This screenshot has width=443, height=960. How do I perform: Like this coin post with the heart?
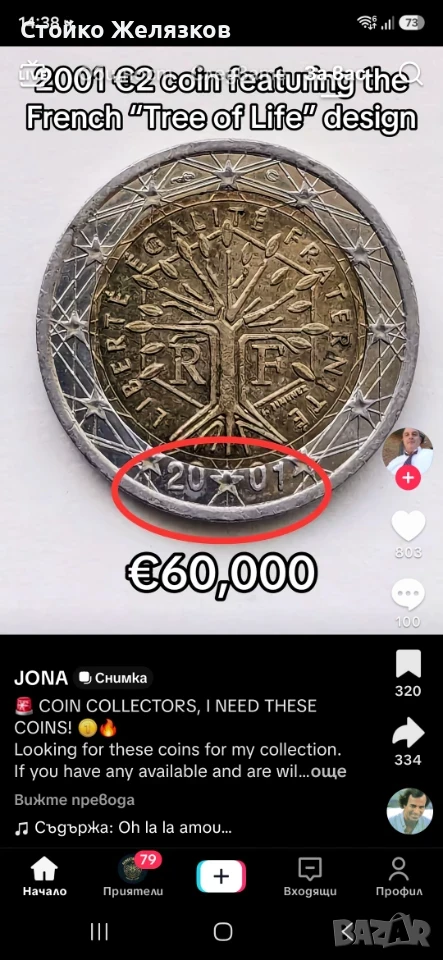408,525
